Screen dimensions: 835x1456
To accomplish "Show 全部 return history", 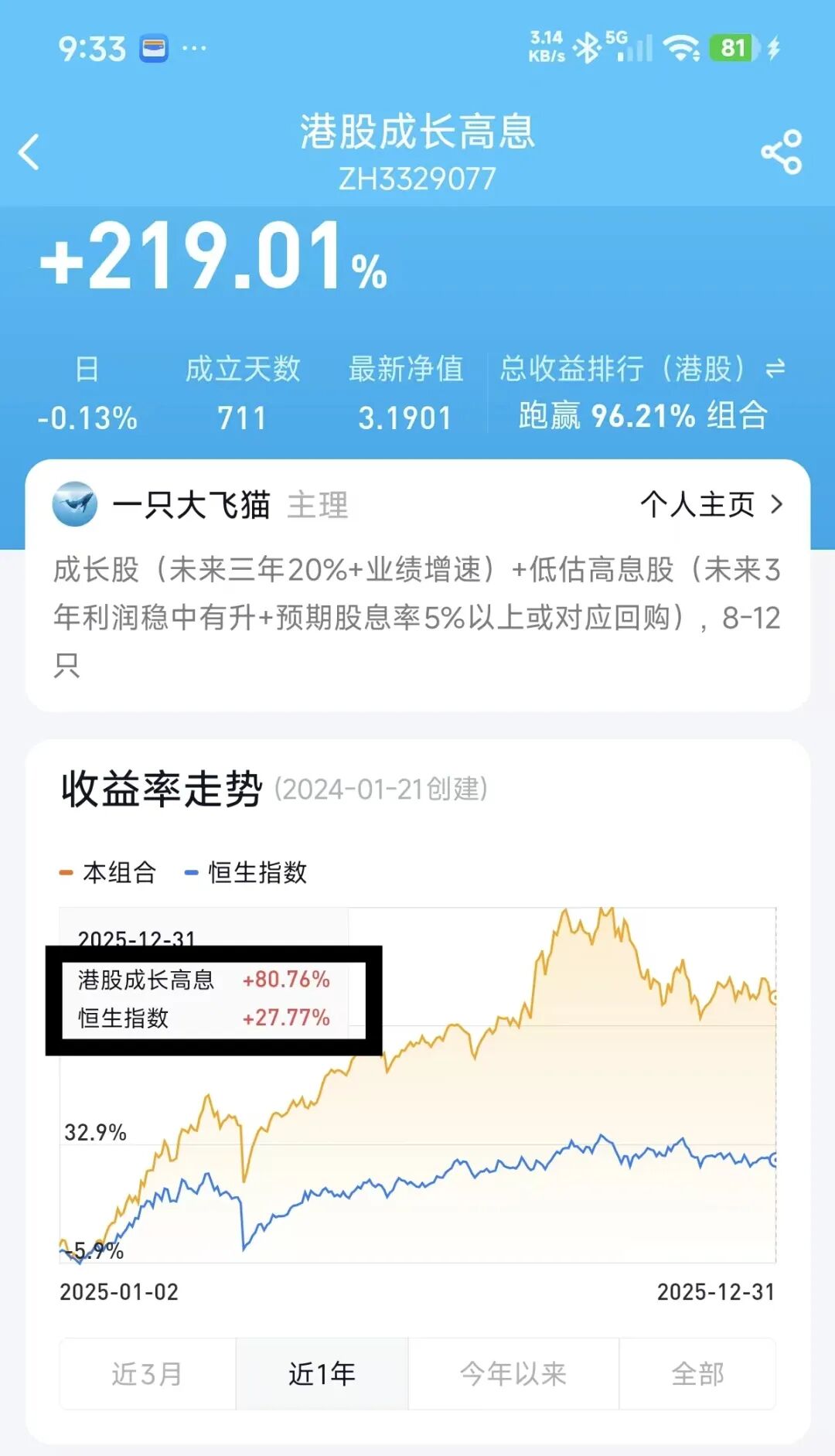I will [x=697, y=1374].
